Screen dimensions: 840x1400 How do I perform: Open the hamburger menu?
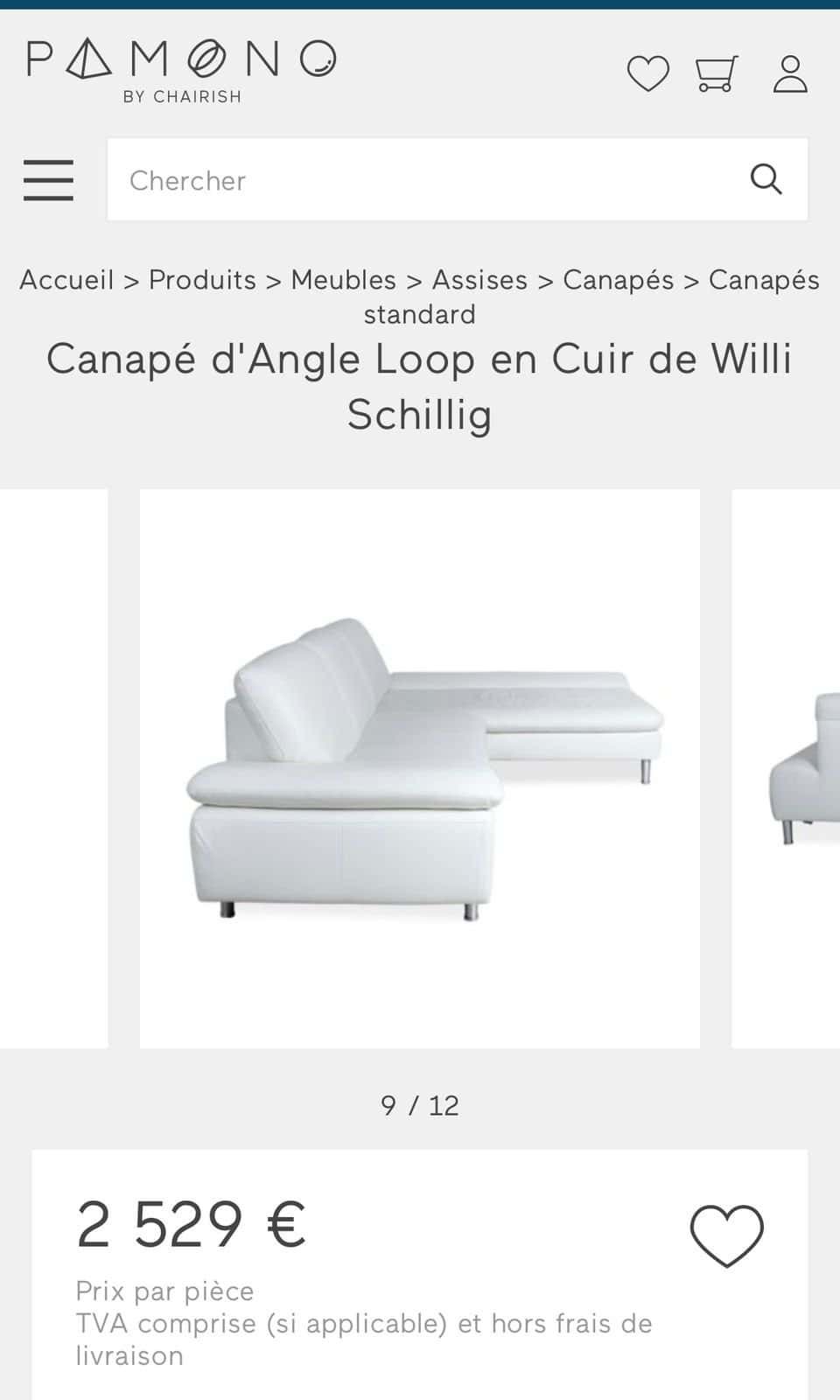pyautogui.click(x=48, y=180)
